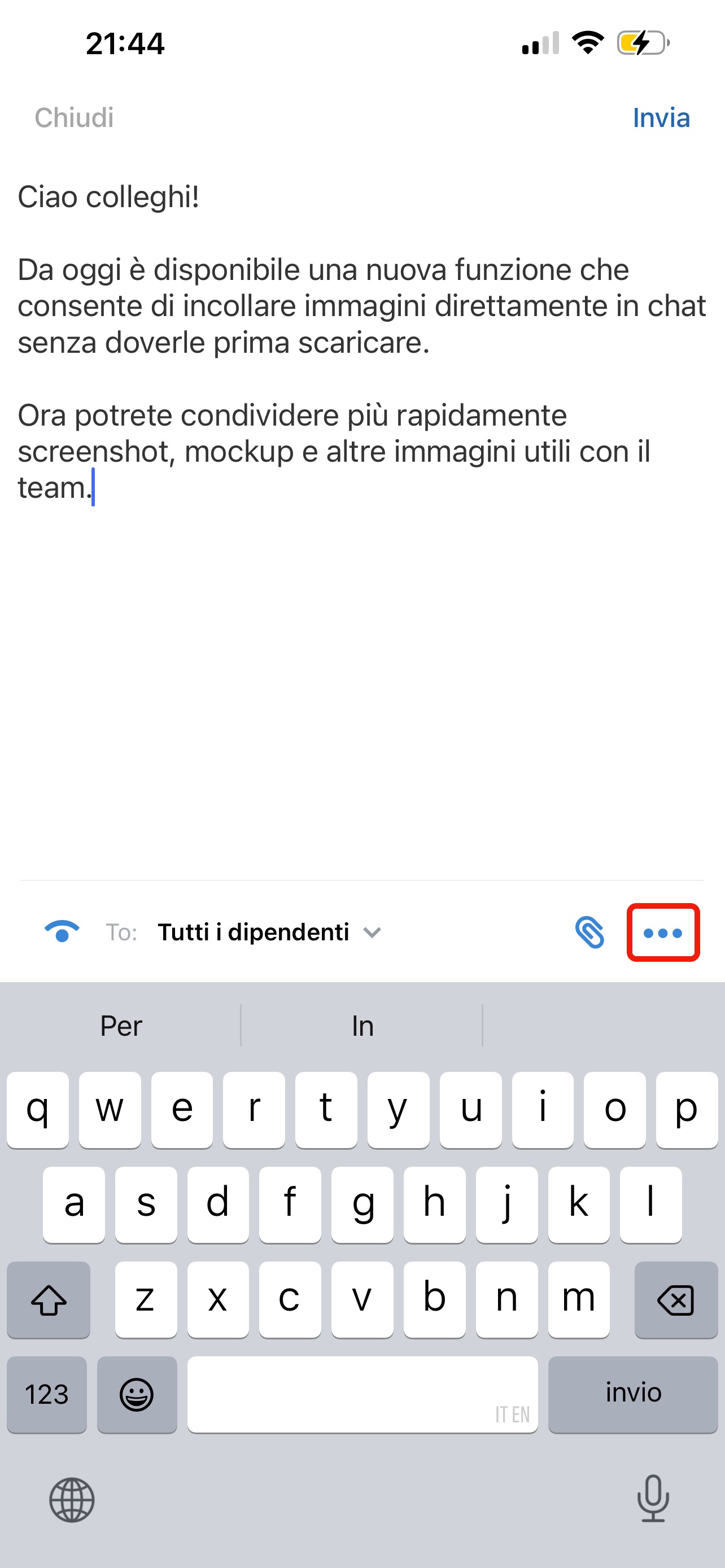Tap Chiudi to close the composer
Screen dimensions: 725x1568
[x=73, y=117]
